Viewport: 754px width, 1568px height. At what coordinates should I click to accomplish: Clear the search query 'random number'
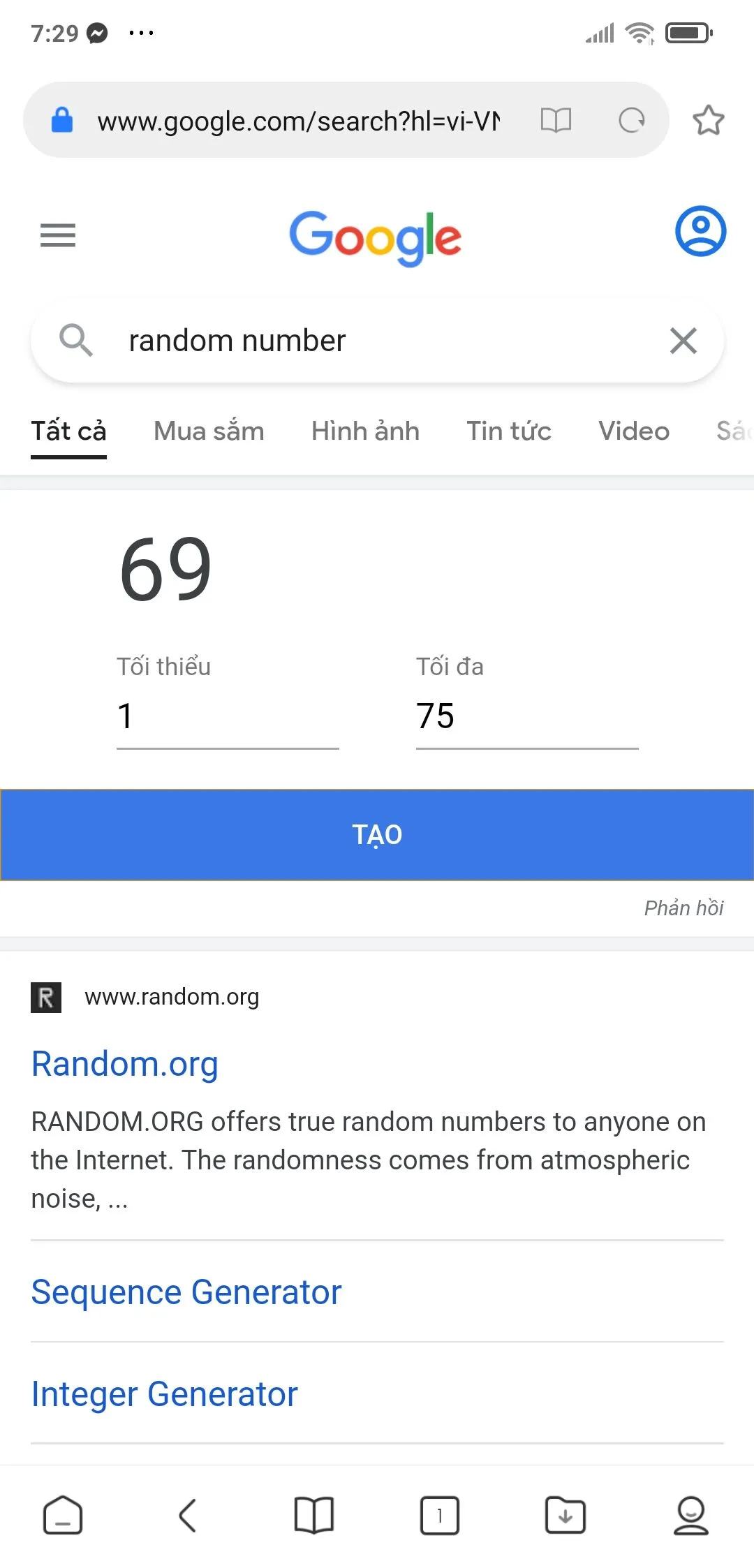(x=683, y=341)
